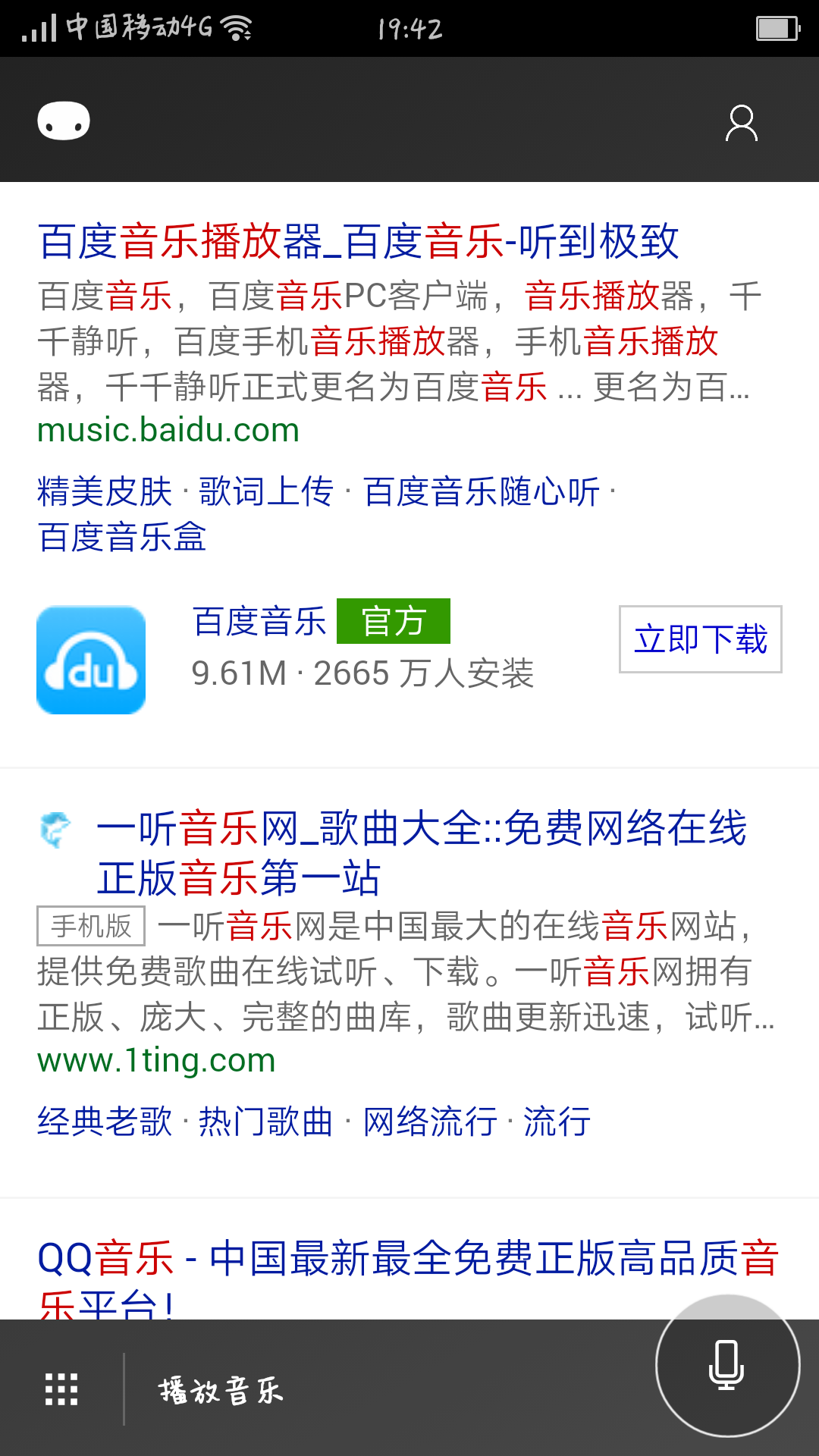The height and width of the screenshot is (1456, 819).
Task: Tap 立即下载 to download 百度音乐
Action: click(701, 639)
